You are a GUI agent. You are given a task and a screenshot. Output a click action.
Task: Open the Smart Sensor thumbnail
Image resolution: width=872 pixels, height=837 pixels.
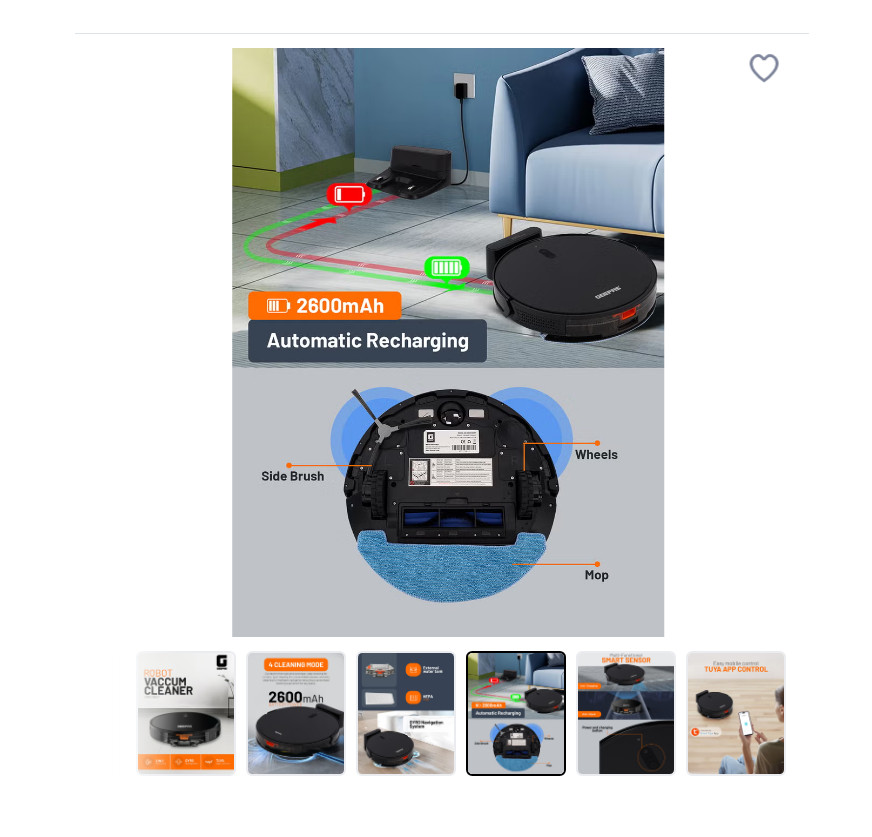click(626, 713)
